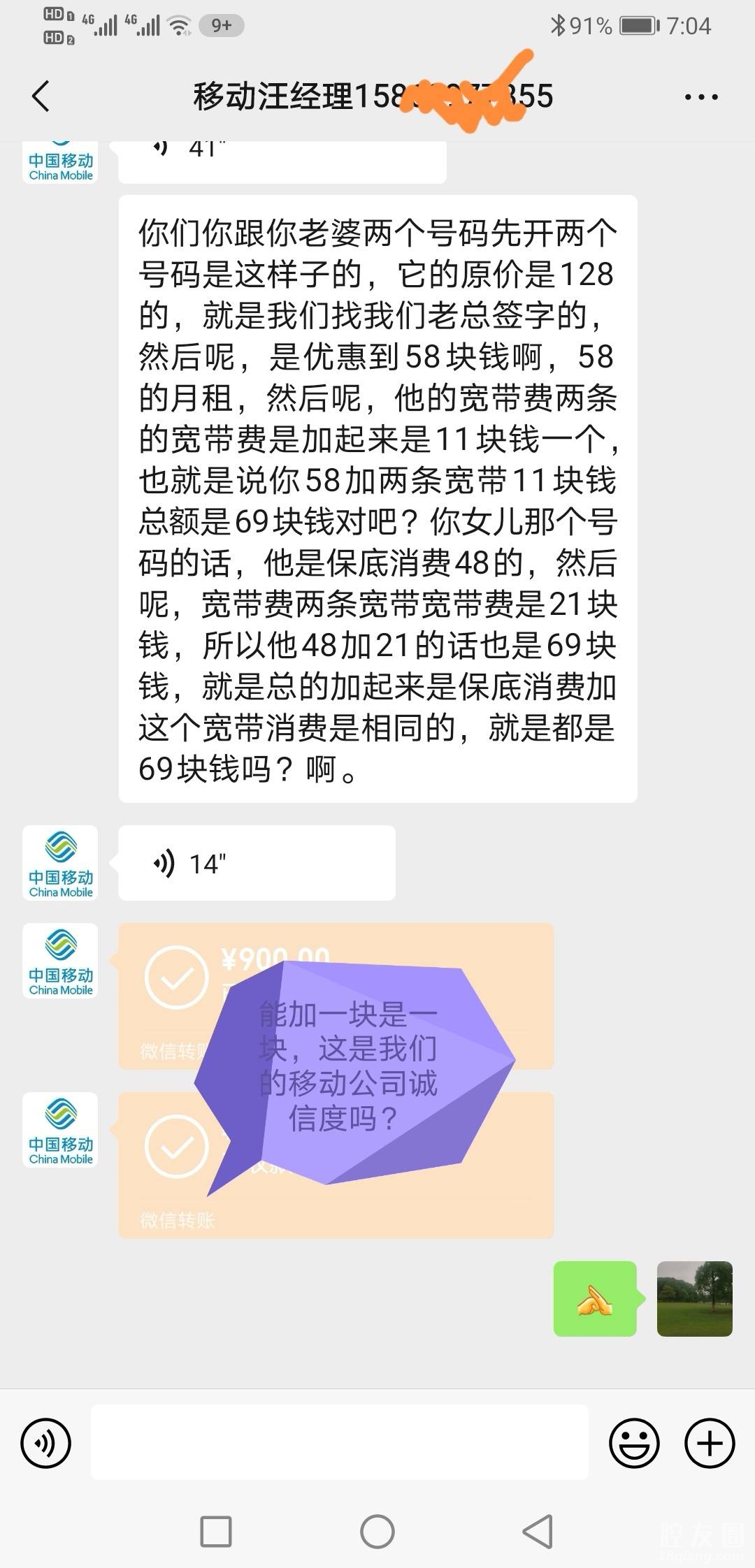Focus the message text field
Image resolution: width=755 pixels, height=1568 pixels.
[x=339, y=1442]
